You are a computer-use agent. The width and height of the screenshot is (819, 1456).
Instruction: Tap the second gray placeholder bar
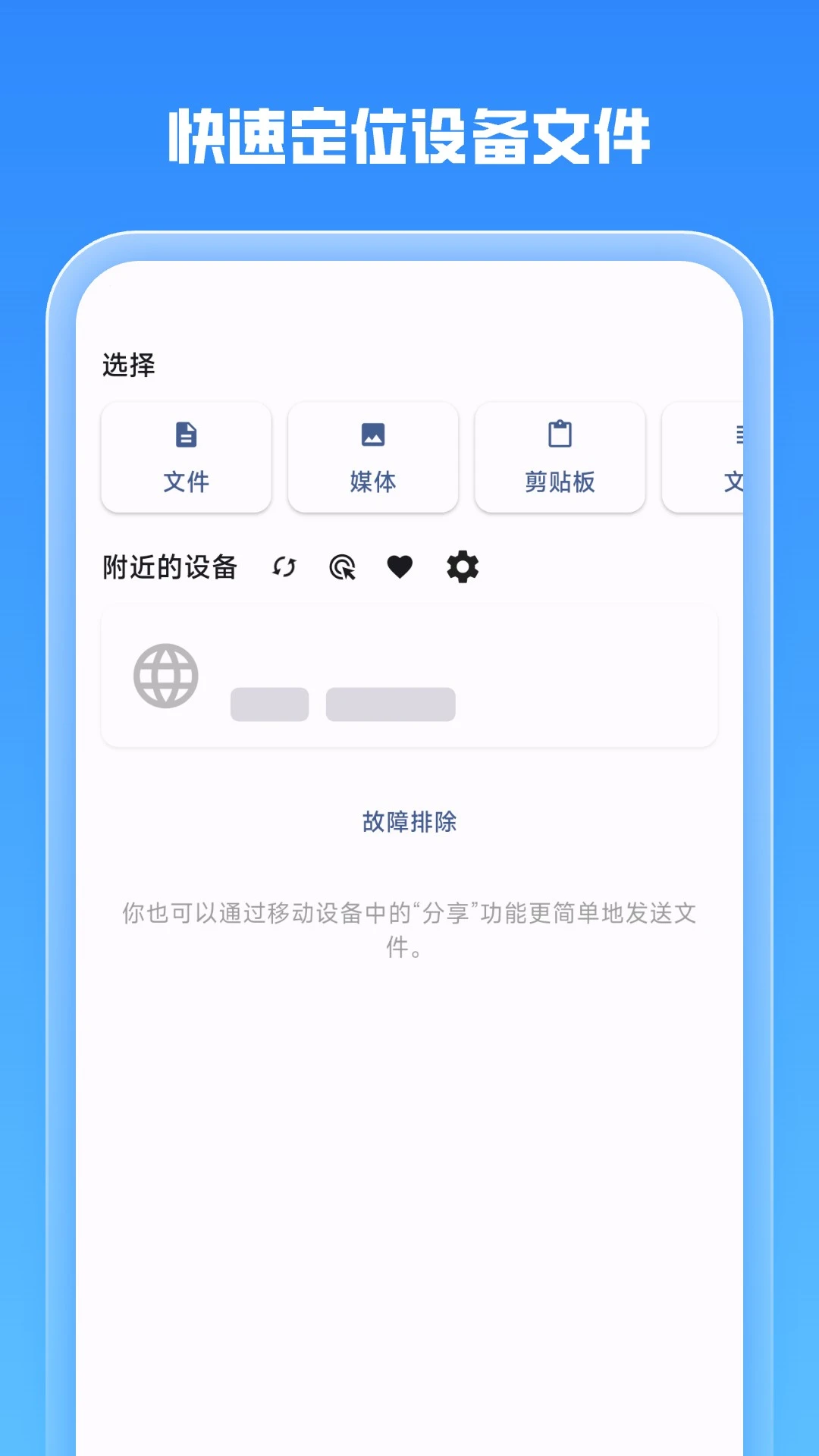[x=390, y=703]
